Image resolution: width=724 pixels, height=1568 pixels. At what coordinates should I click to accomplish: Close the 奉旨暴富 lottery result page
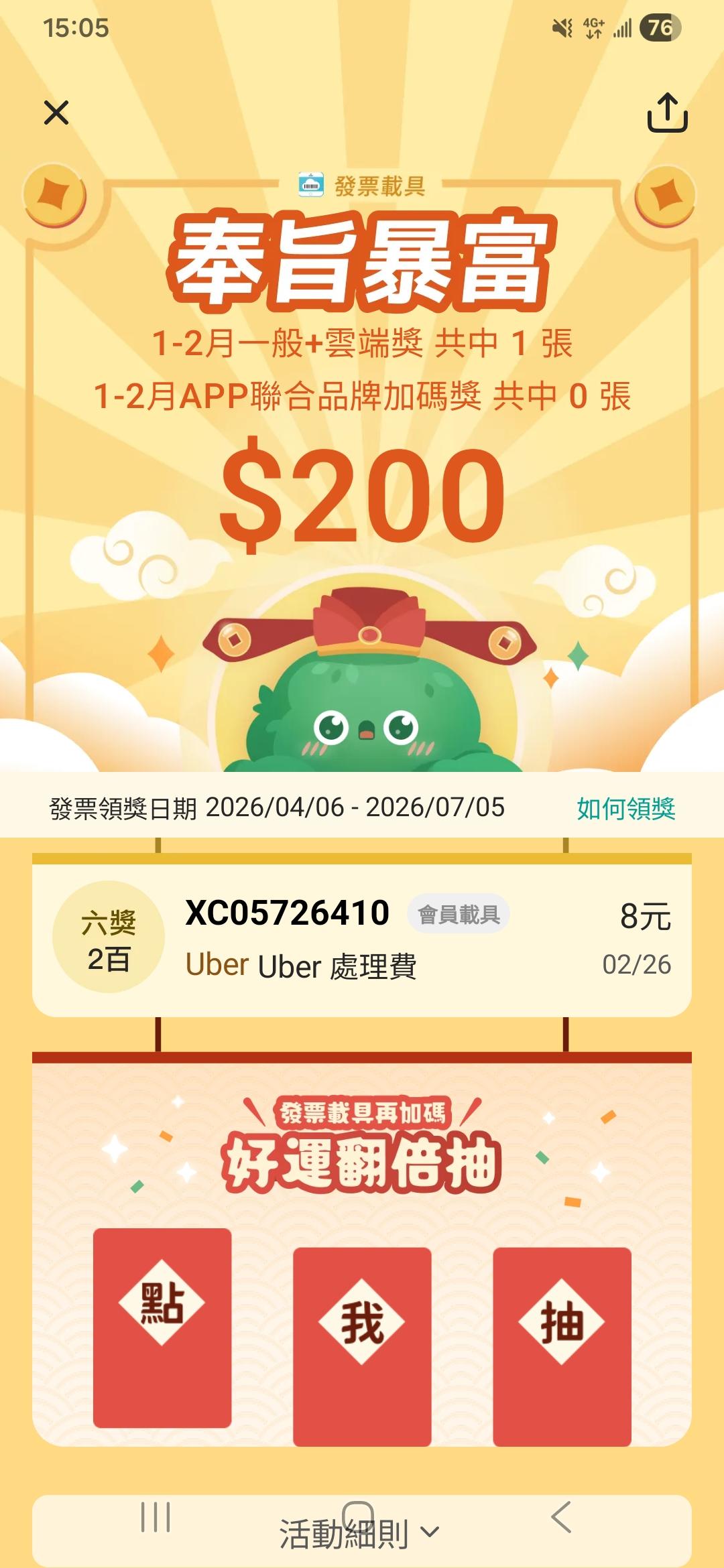(56, 113)
